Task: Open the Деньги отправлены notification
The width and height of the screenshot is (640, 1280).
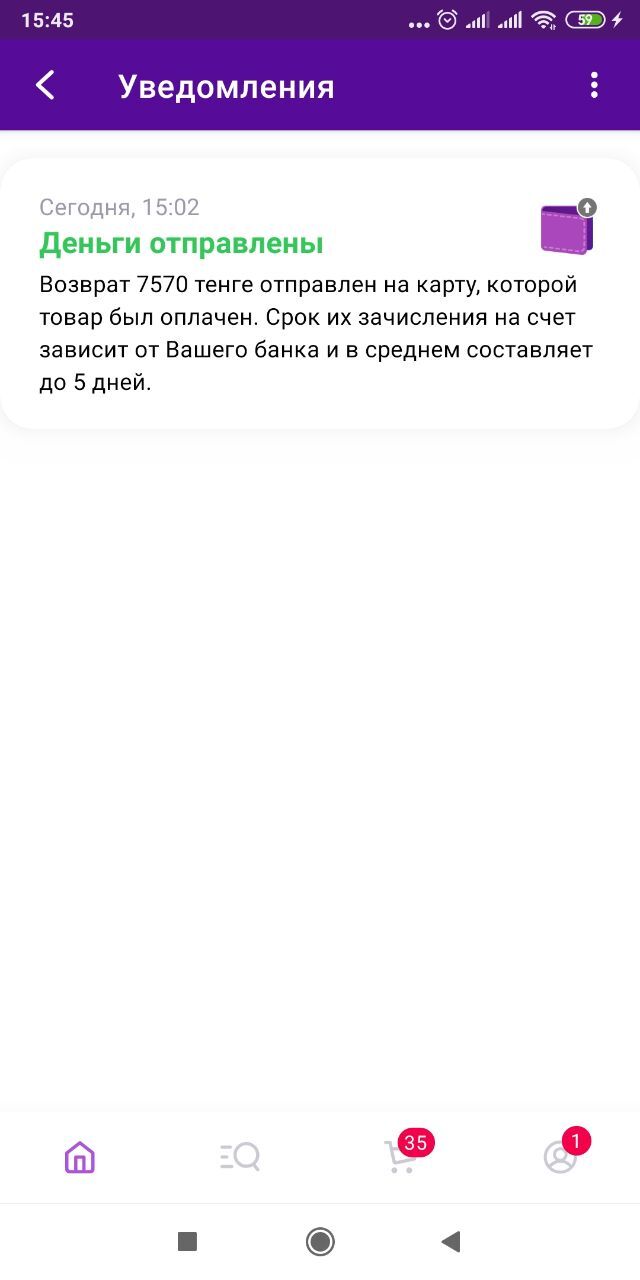Action: tap(320, 294)
